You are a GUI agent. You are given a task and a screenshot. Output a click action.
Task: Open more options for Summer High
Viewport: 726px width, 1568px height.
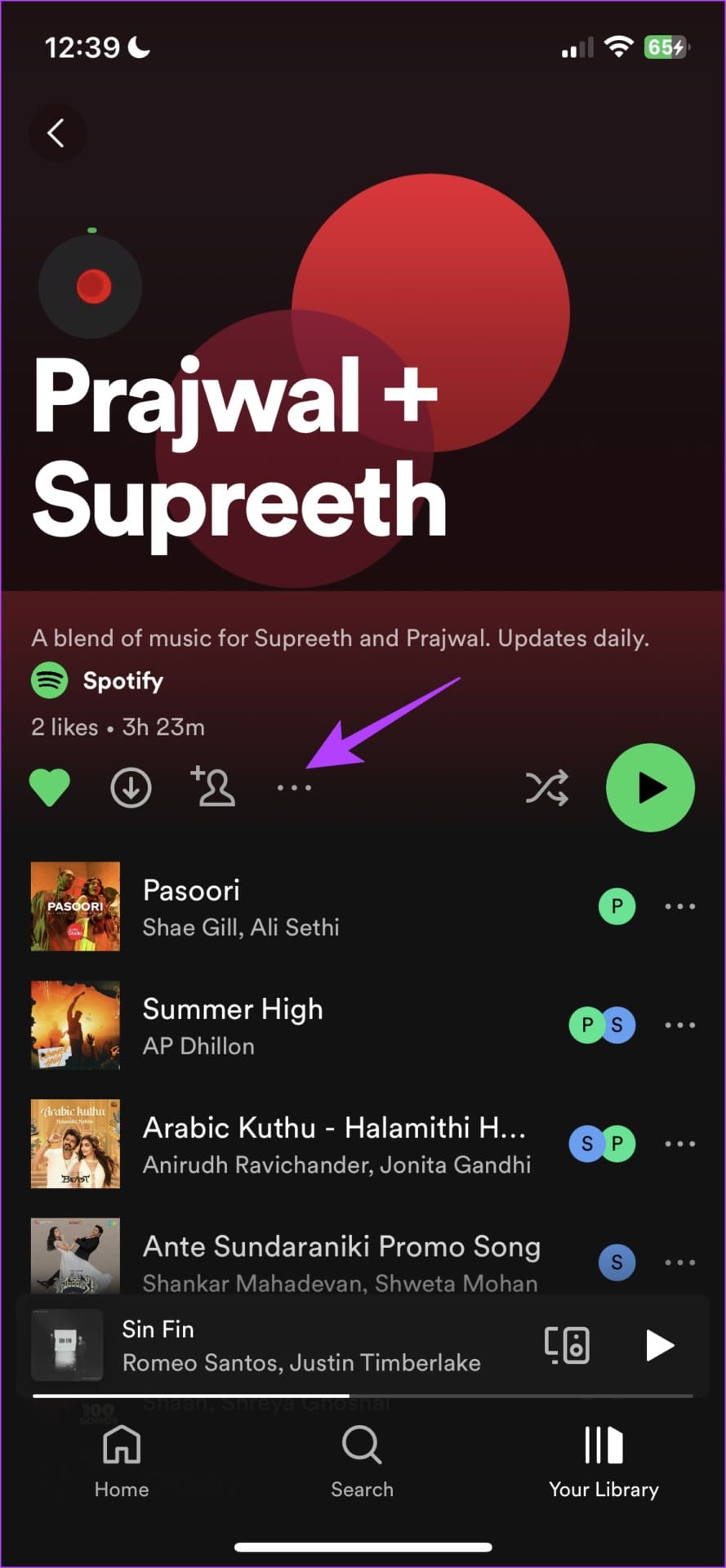pyautogui.click(x=679, y=1026)
